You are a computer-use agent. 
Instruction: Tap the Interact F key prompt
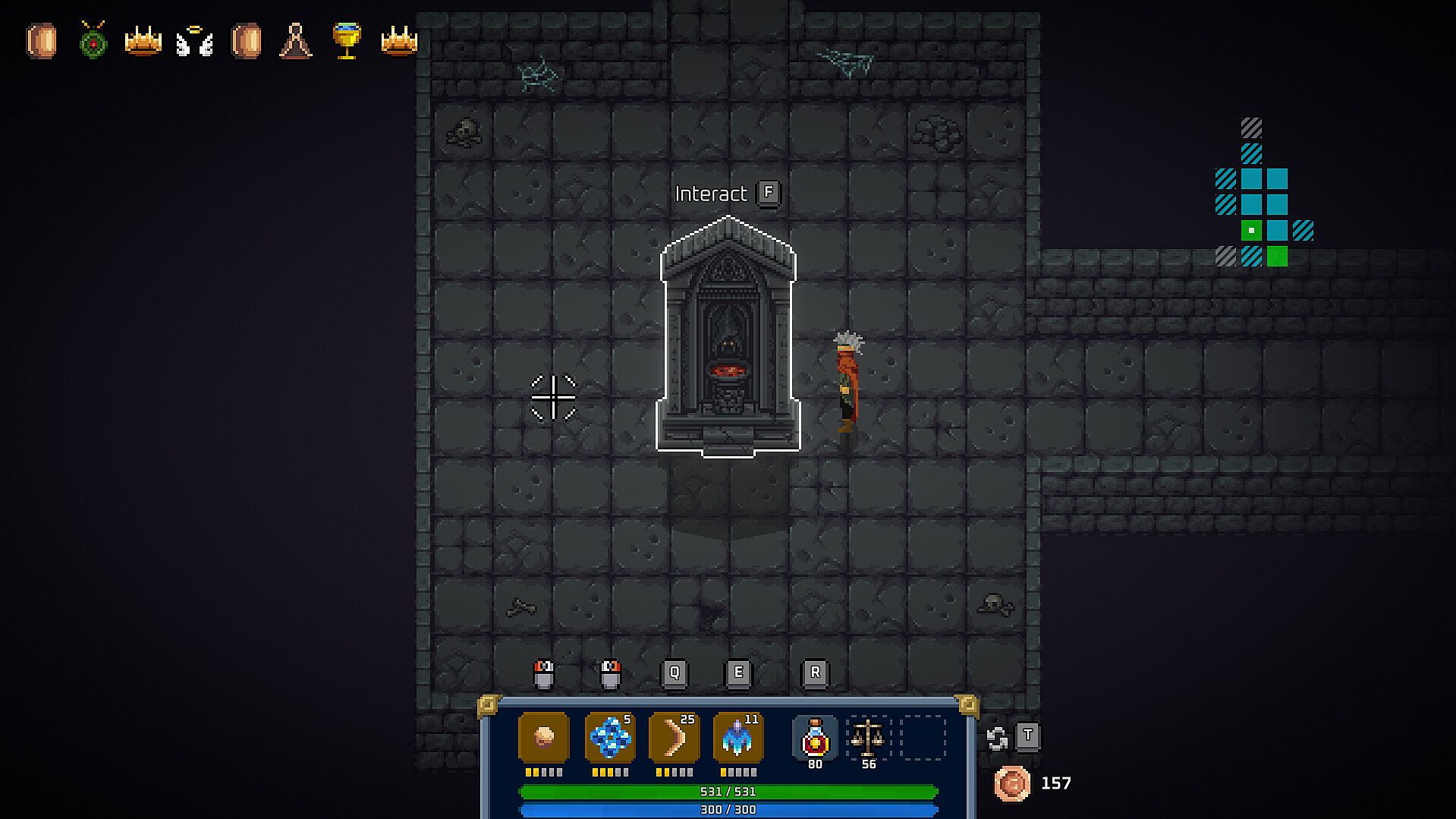coord(768,193)
